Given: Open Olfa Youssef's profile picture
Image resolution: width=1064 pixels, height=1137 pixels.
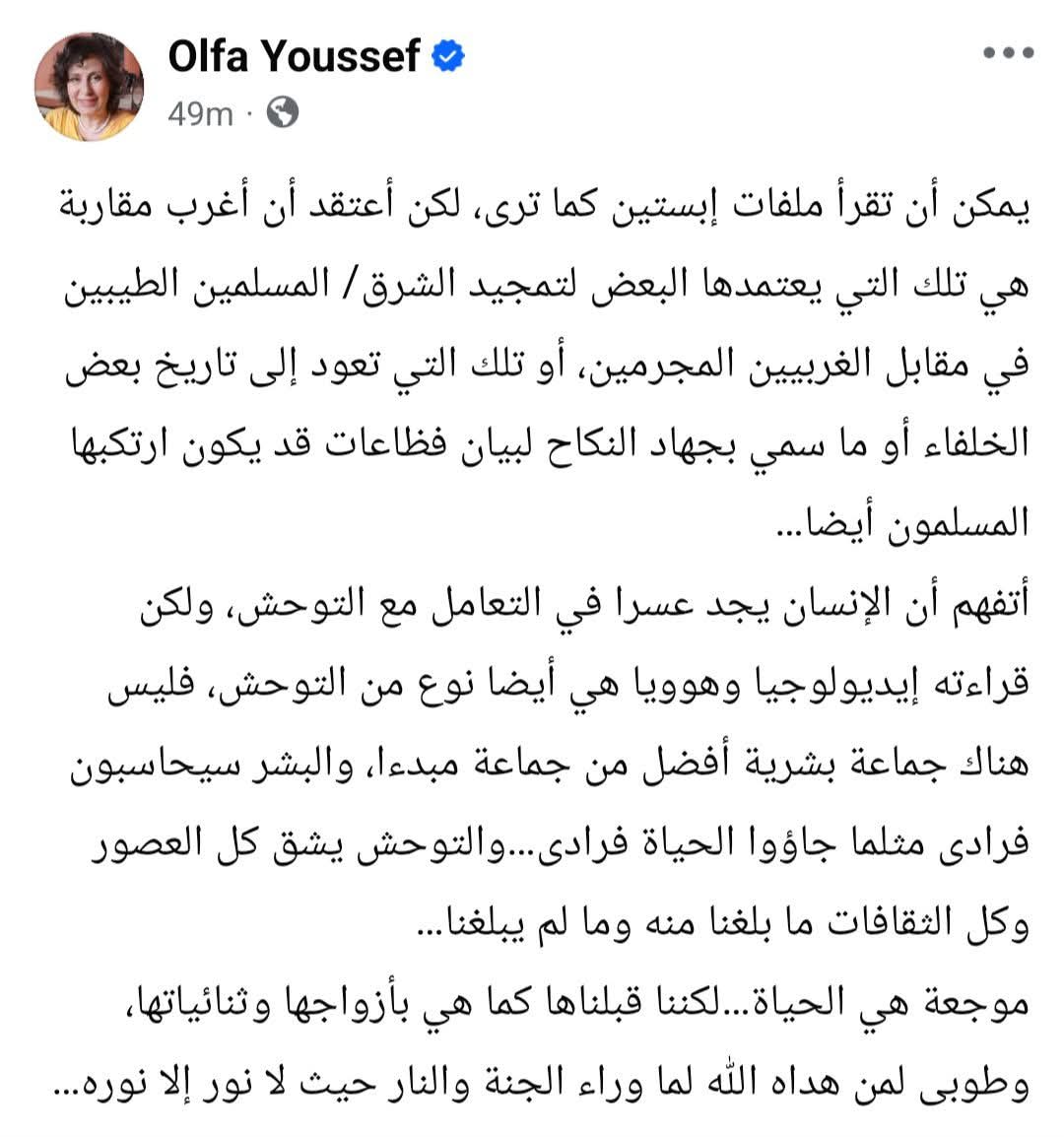Looking at the screenshot, I should (x=90, y=87).
